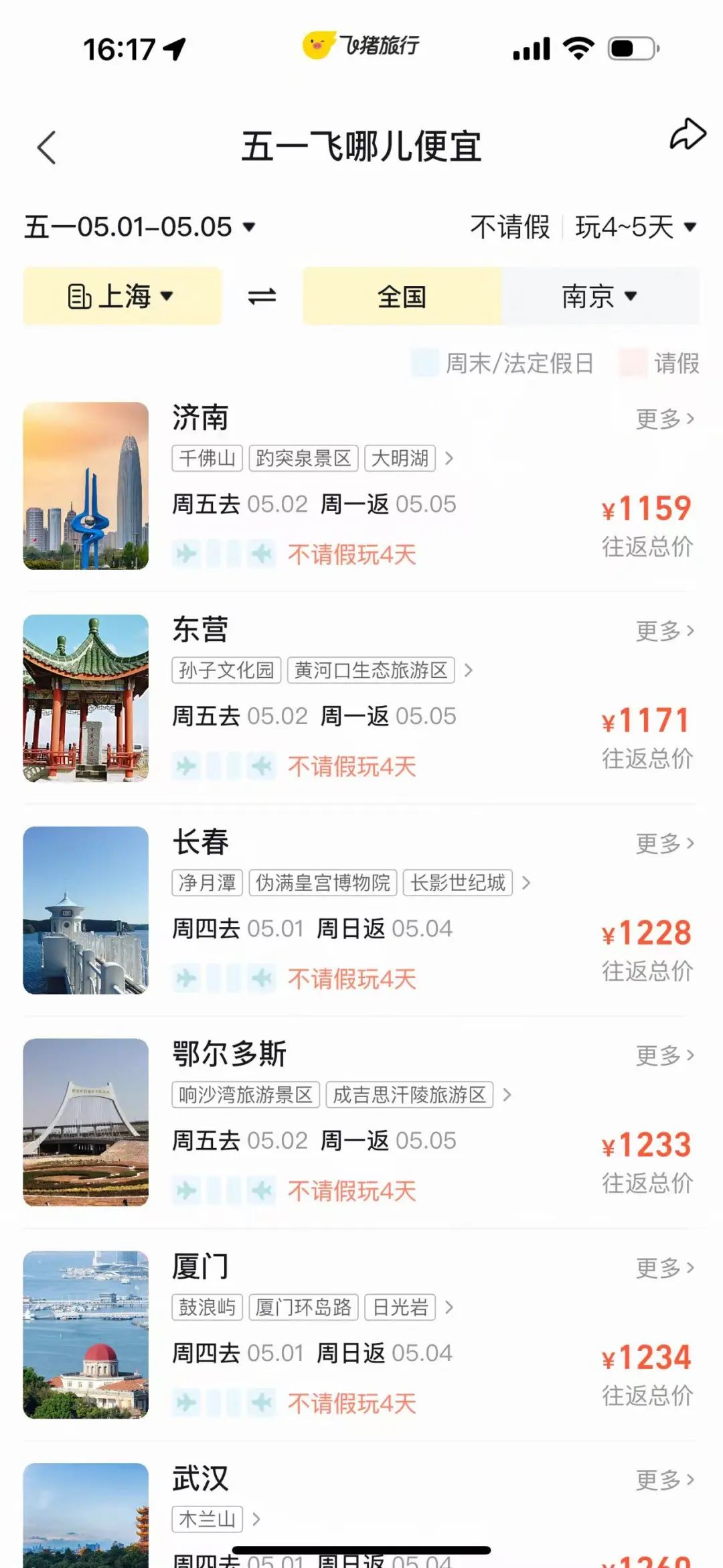This screenshot has height=1568, width=723.
Task: Change departure city from 上海
Action: (x=122, y=296)
